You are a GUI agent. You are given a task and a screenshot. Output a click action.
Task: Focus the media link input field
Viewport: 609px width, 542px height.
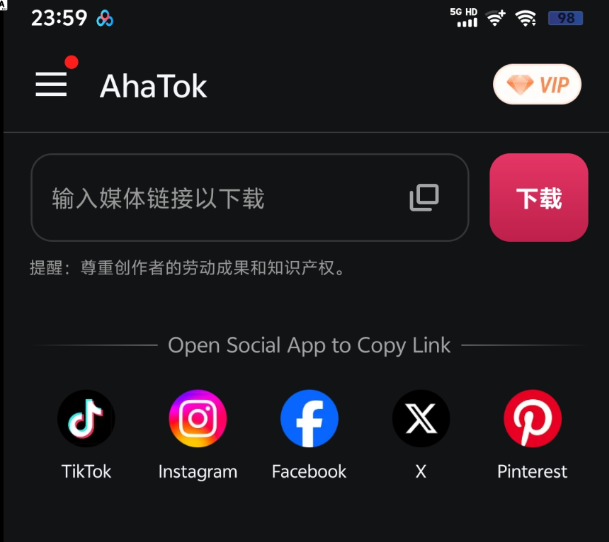click(x=220, y=198)
